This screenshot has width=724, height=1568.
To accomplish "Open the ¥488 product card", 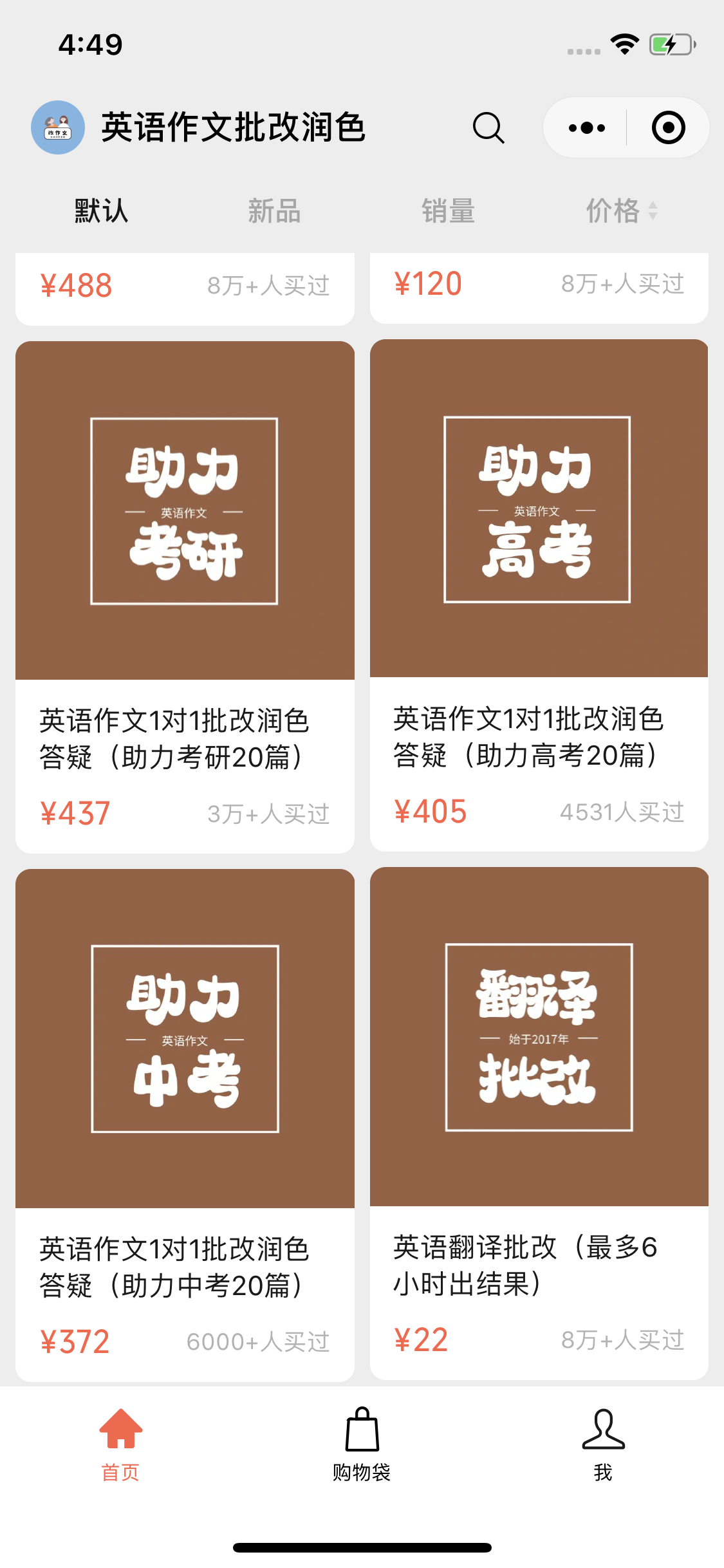I will click(185, 286).
